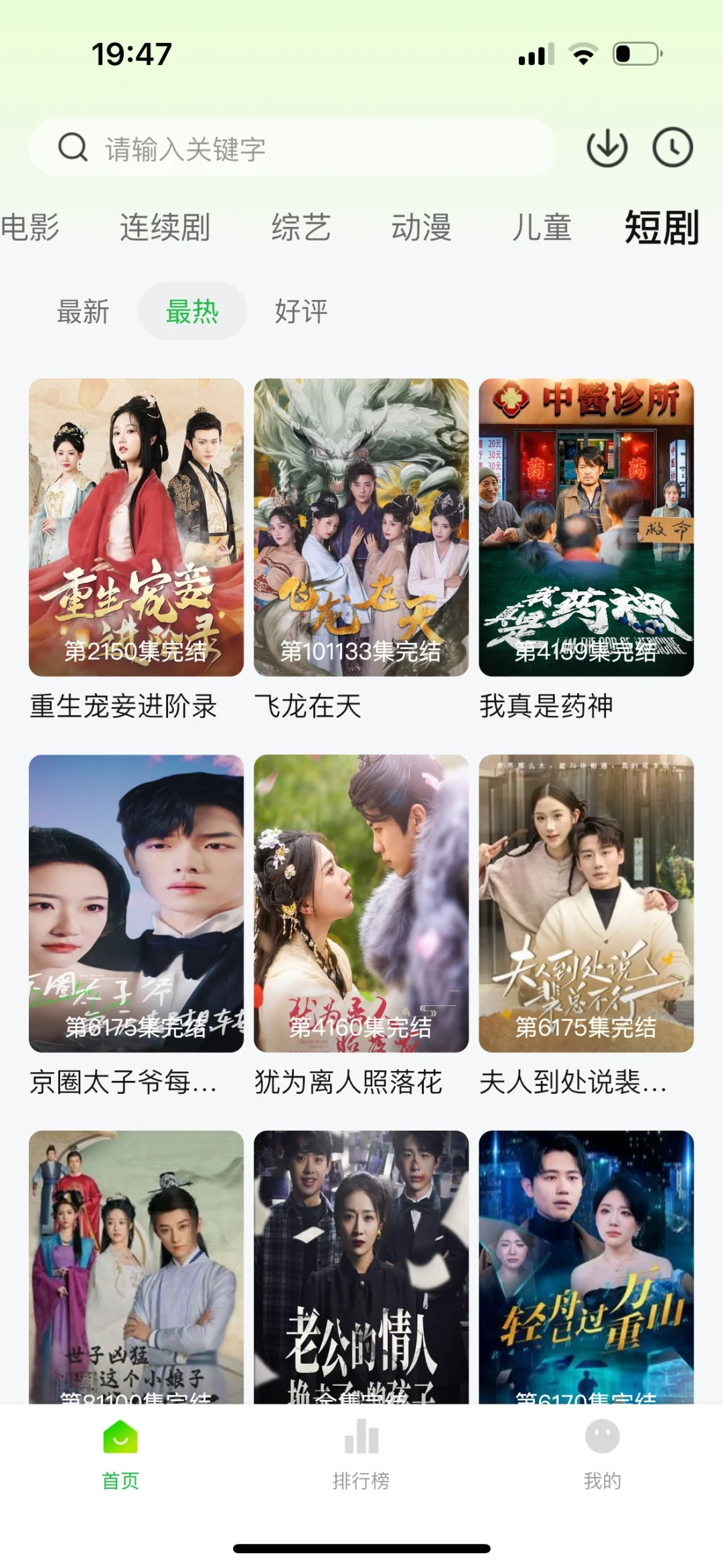The width and height of the screenshot is (723, 1568).
Task: Switch to the 电影 category tab
Action: tap(30, 227)
